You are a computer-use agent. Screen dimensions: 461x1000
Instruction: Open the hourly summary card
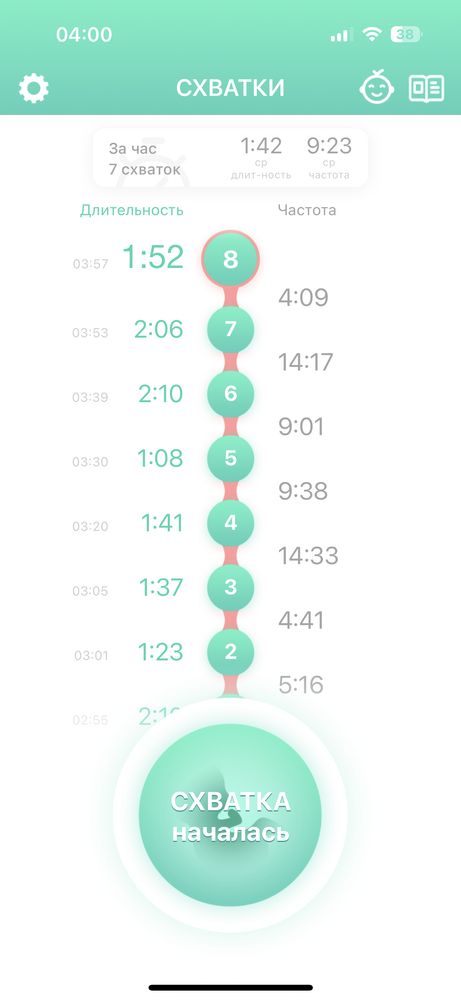click(230, 158)
